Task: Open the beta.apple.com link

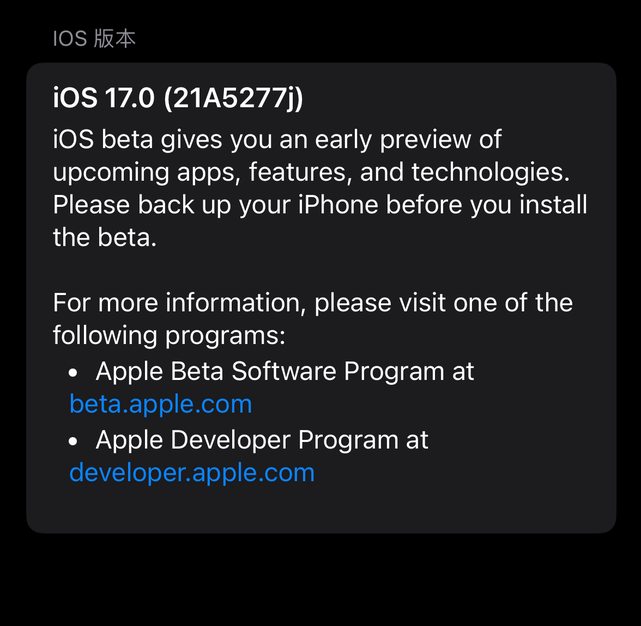Action: [160, 405]
